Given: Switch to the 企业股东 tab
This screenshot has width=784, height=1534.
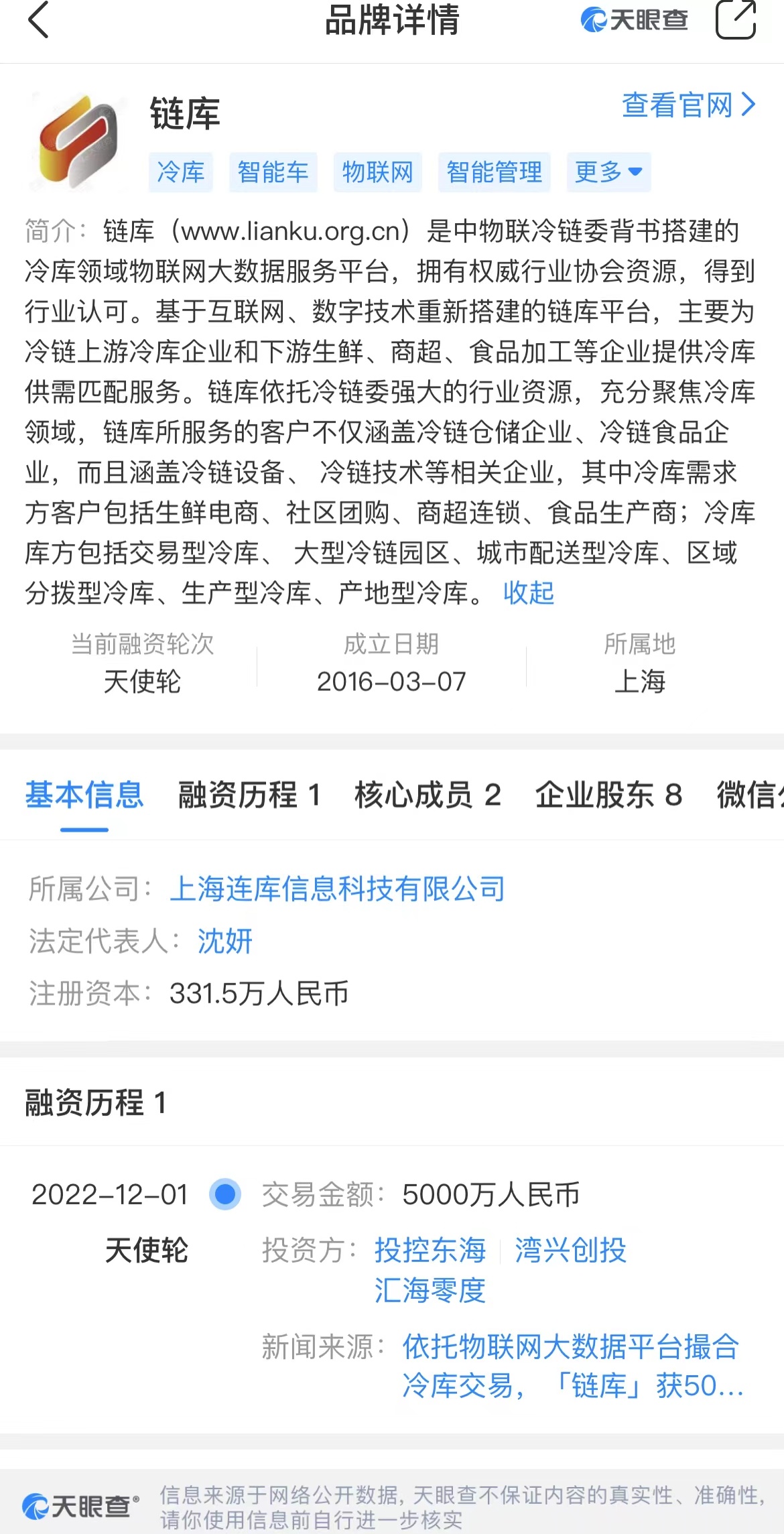Looking at the screenshot, I should [x=608, y=795].
